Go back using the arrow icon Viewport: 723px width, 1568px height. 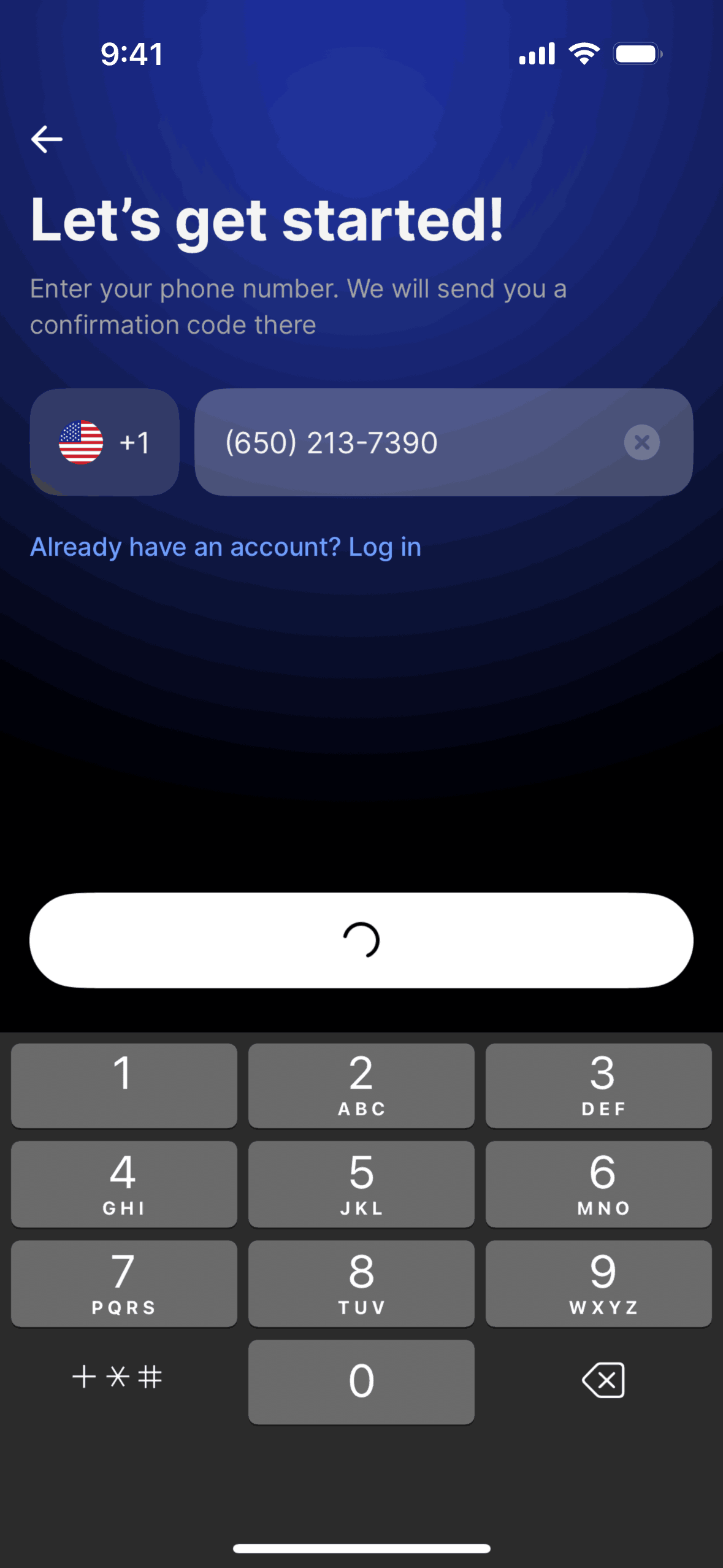point(47,139)
